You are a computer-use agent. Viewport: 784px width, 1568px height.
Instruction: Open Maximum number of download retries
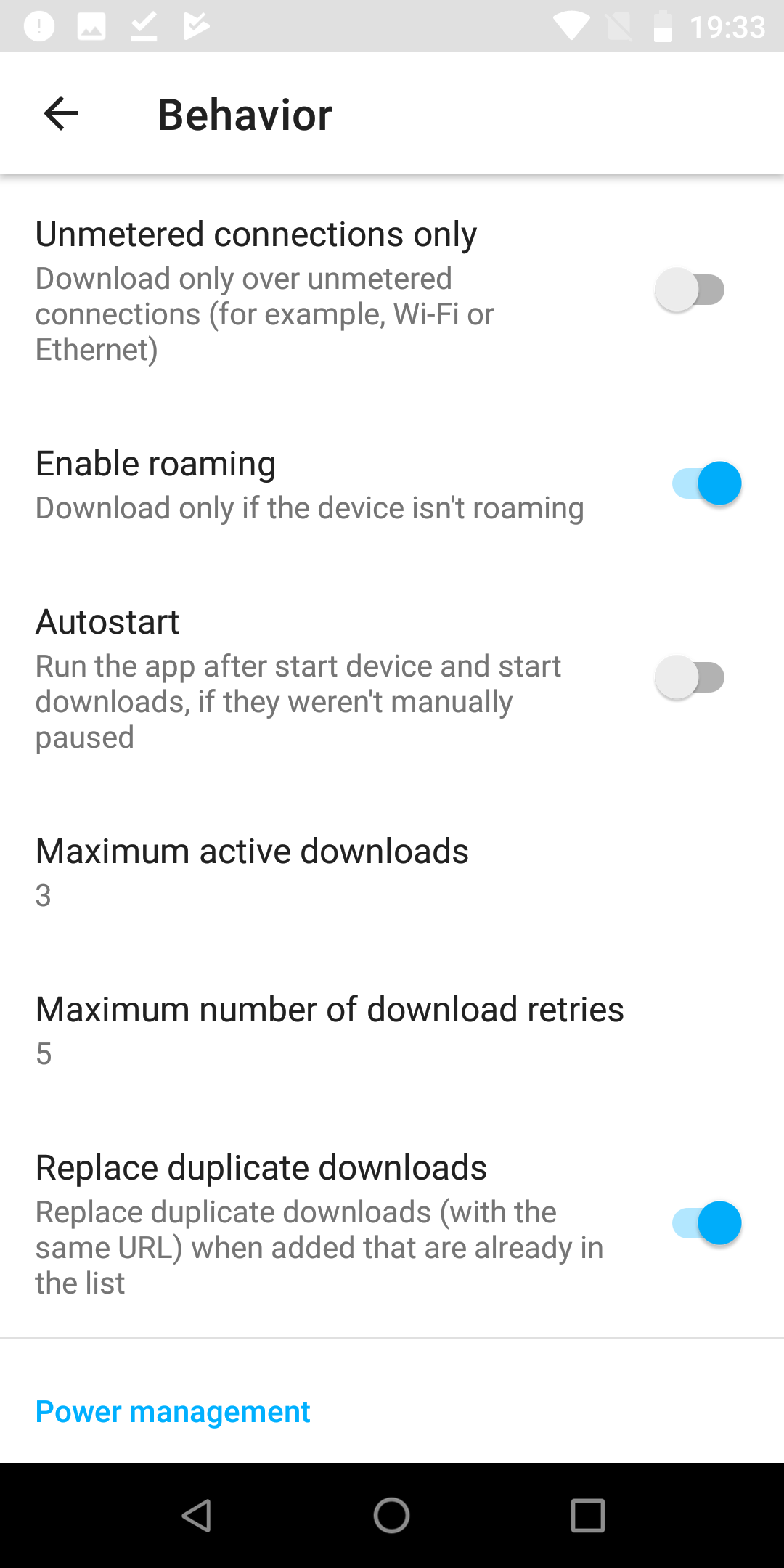[x=392, y=1030]
